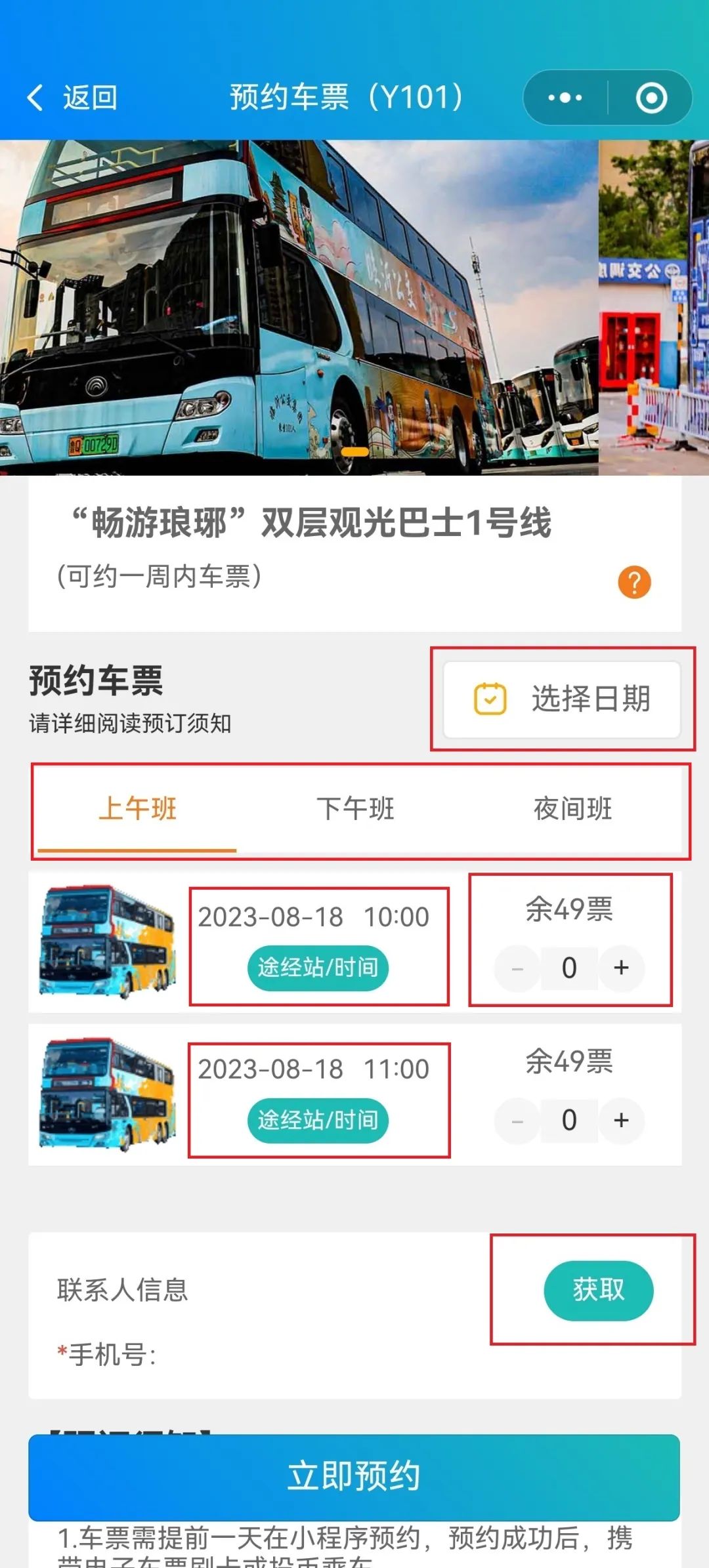Switch to the 下午班 tab
The height and width of the screenshot is (1568, 709).
355,809
